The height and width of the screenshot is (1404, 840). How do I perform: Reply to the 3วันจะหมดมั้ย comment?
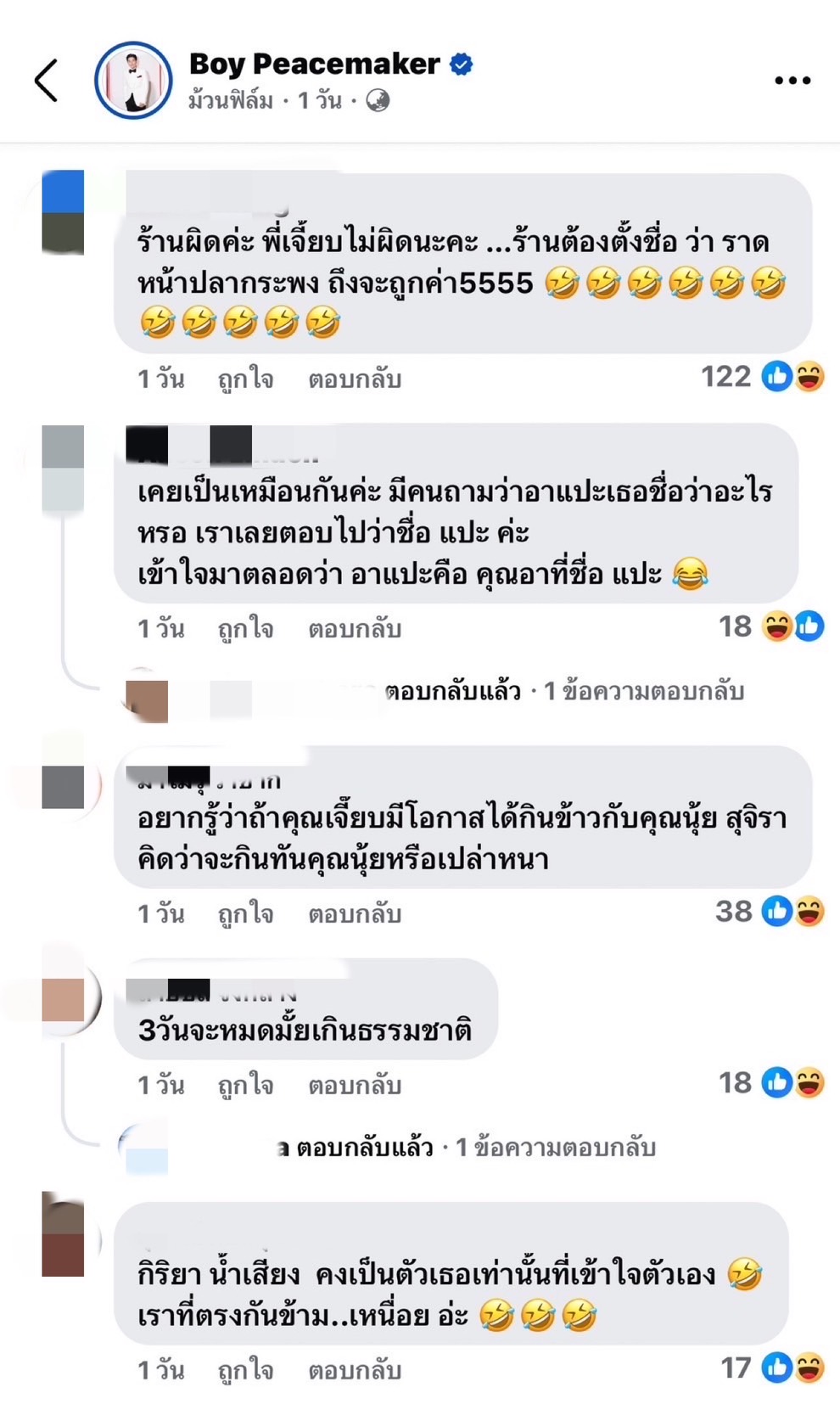(354, 1085)
